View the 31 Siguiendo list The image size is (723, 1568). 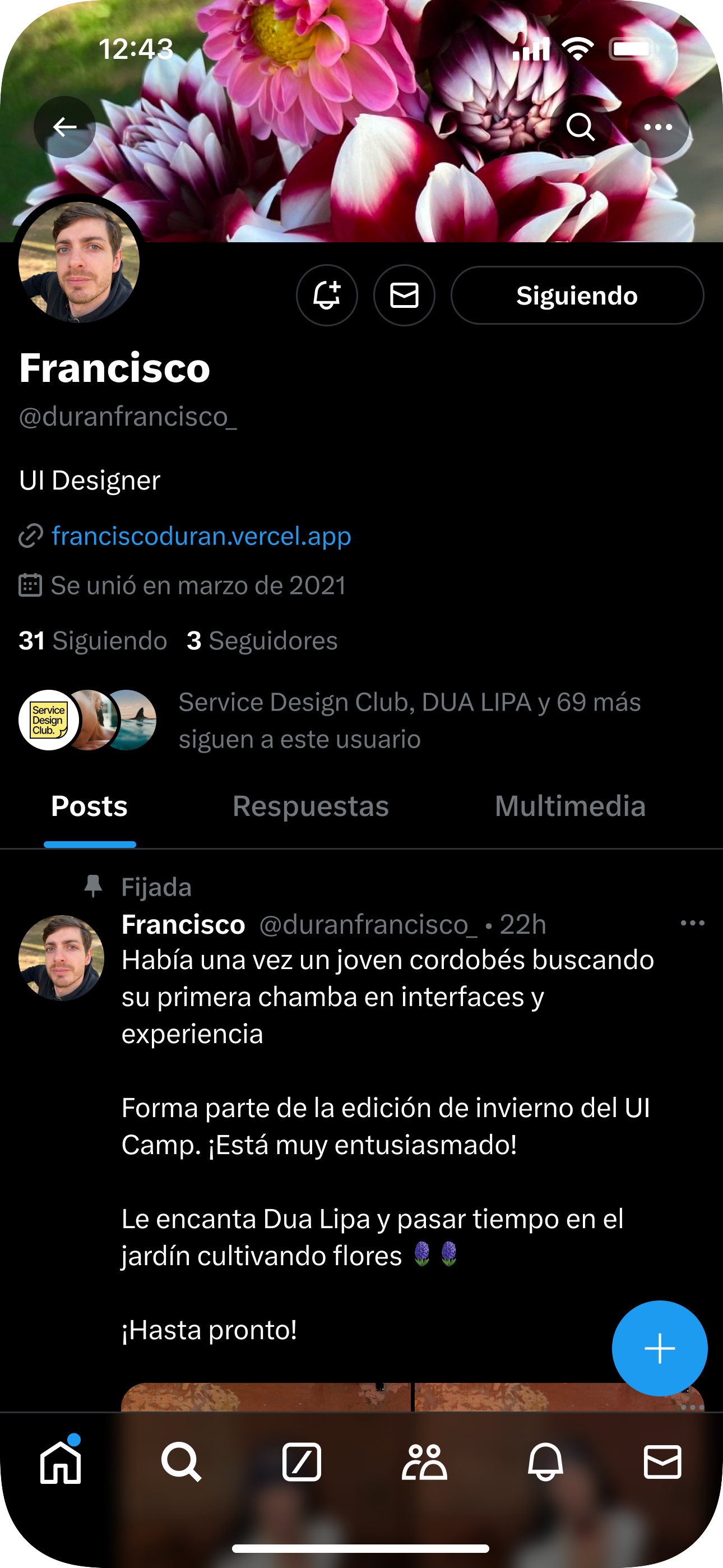(x=93, y=640)
